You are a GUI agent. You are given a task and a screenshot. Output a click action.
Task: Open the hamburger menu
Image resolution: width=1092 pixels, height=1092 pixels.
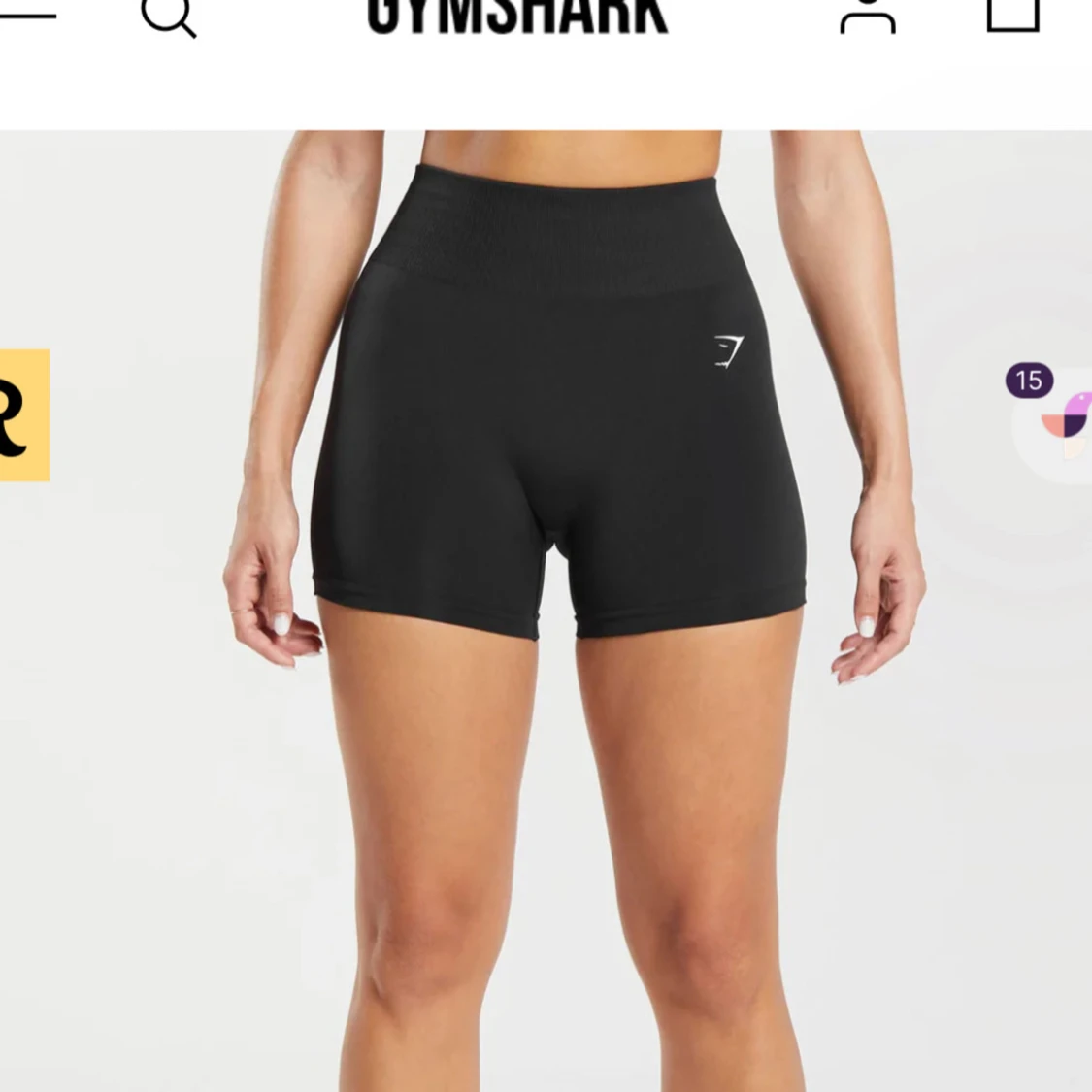point(26,15)
